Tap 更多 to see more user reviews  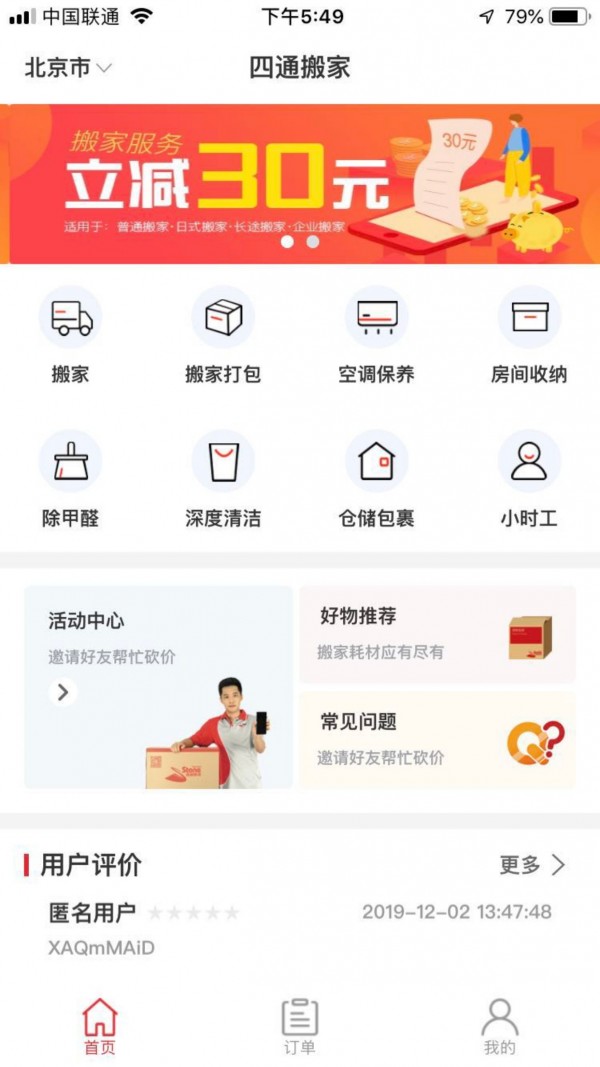pos(532,865)
